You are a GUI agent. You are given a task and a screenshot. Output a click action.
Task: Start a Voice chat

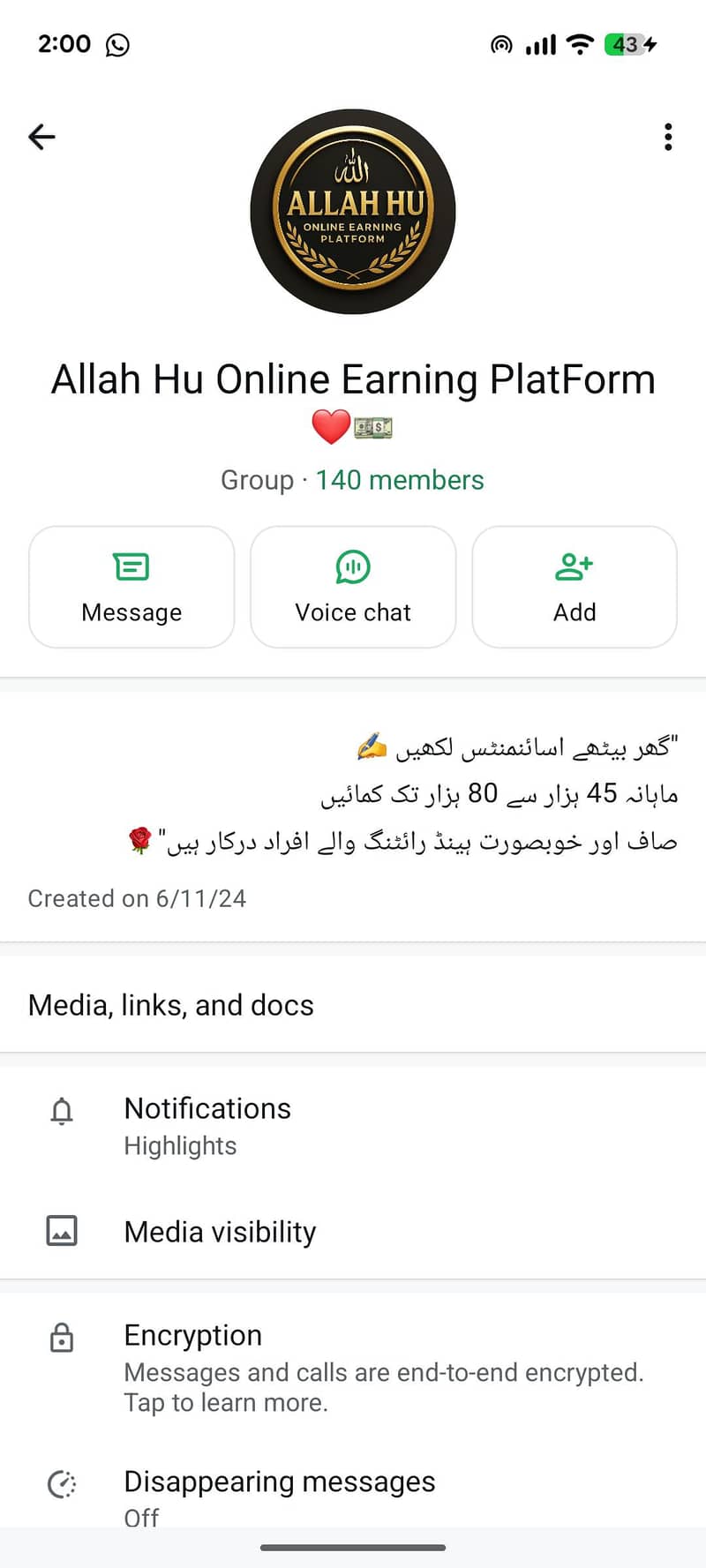tap(353, 587)
